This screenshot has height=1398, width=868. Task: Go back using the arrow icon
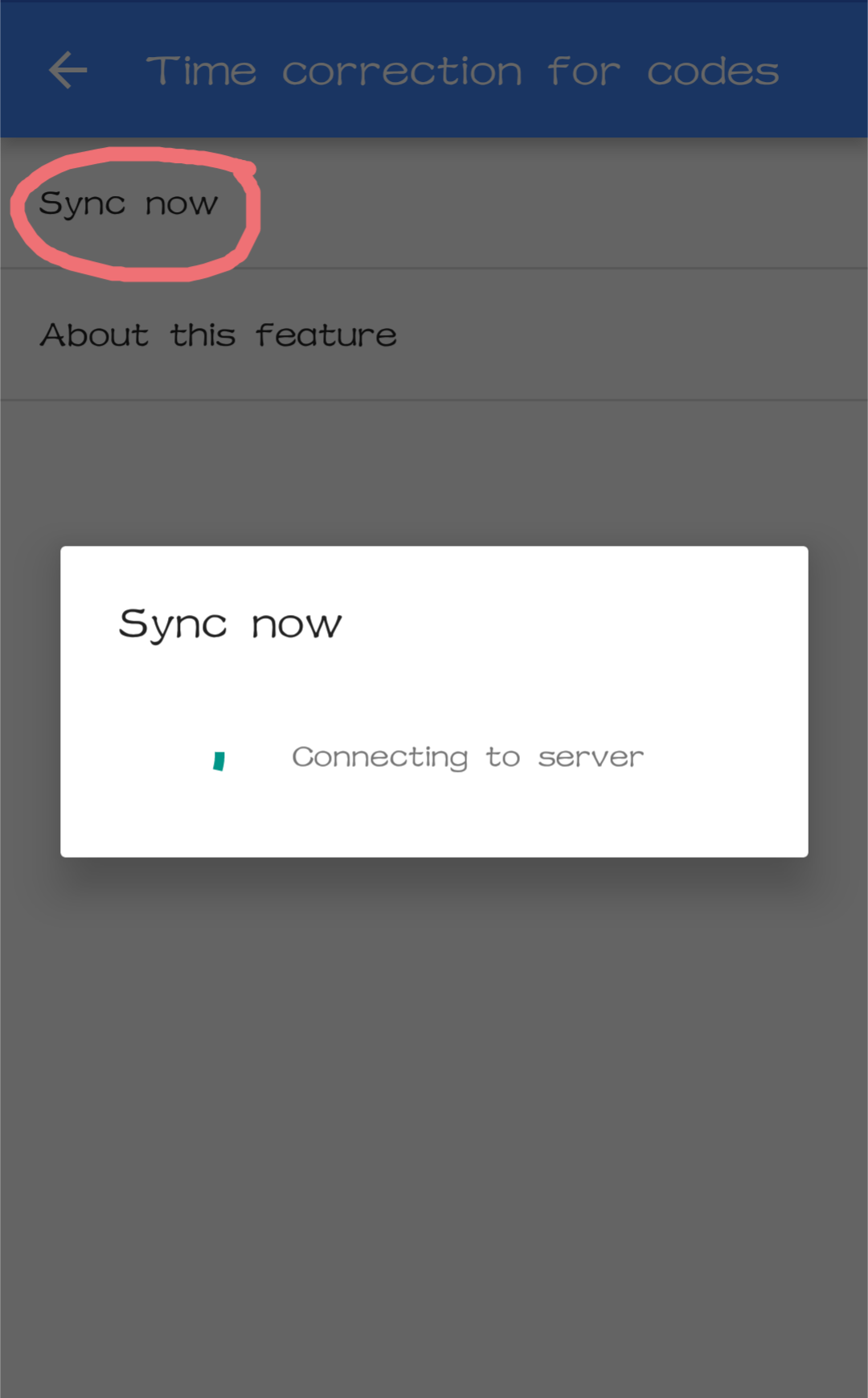[68, 71]
